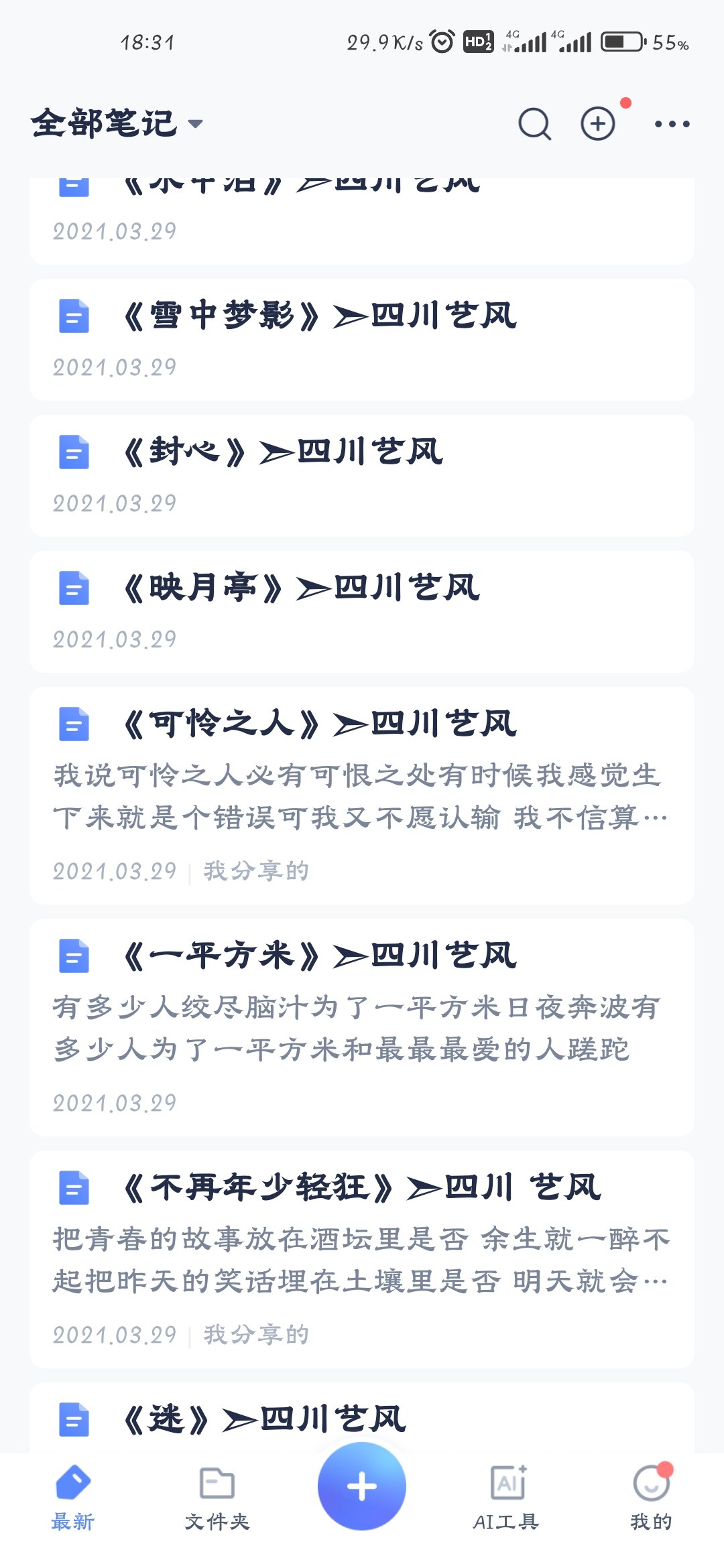This screenshot has height=1568, width=724.
Task: Open the note 《封心》
Action: 362,476
